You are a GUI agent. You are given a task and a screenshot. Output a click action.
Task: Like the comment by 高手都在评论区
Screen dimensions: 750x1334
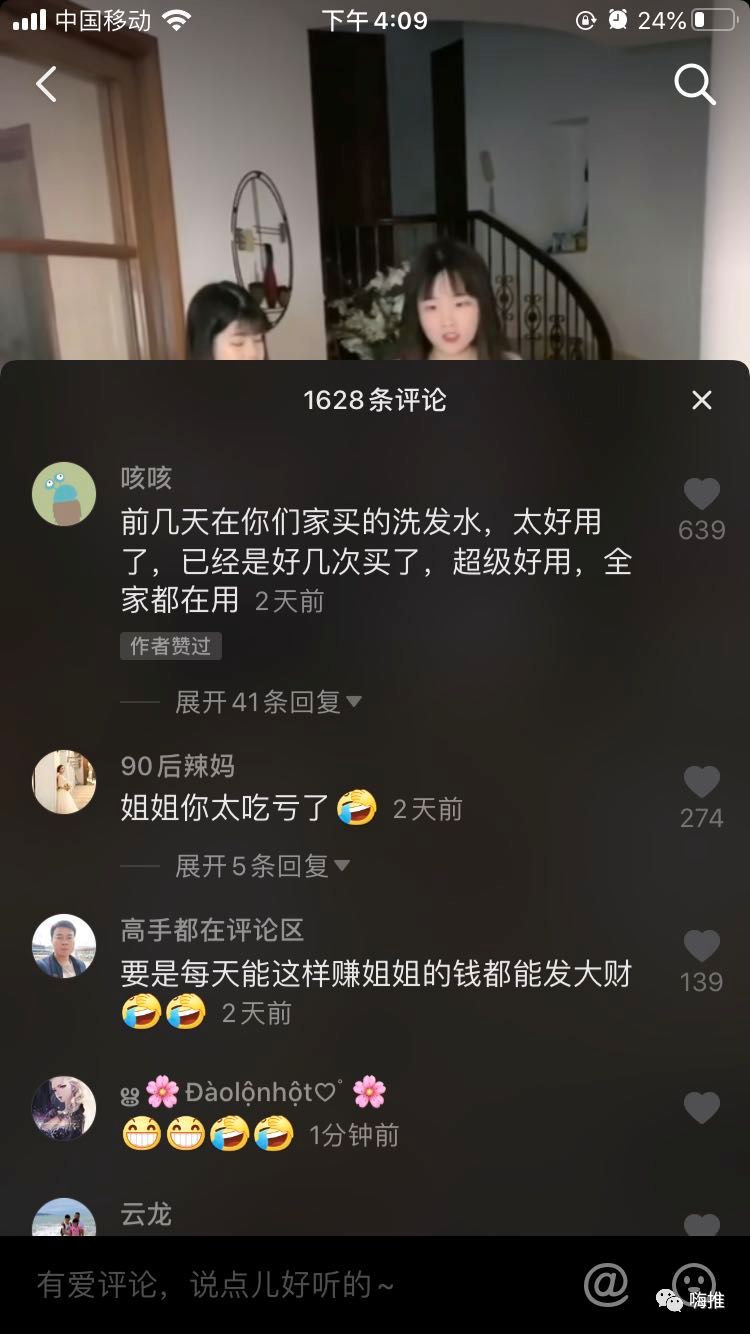(702, 946)
